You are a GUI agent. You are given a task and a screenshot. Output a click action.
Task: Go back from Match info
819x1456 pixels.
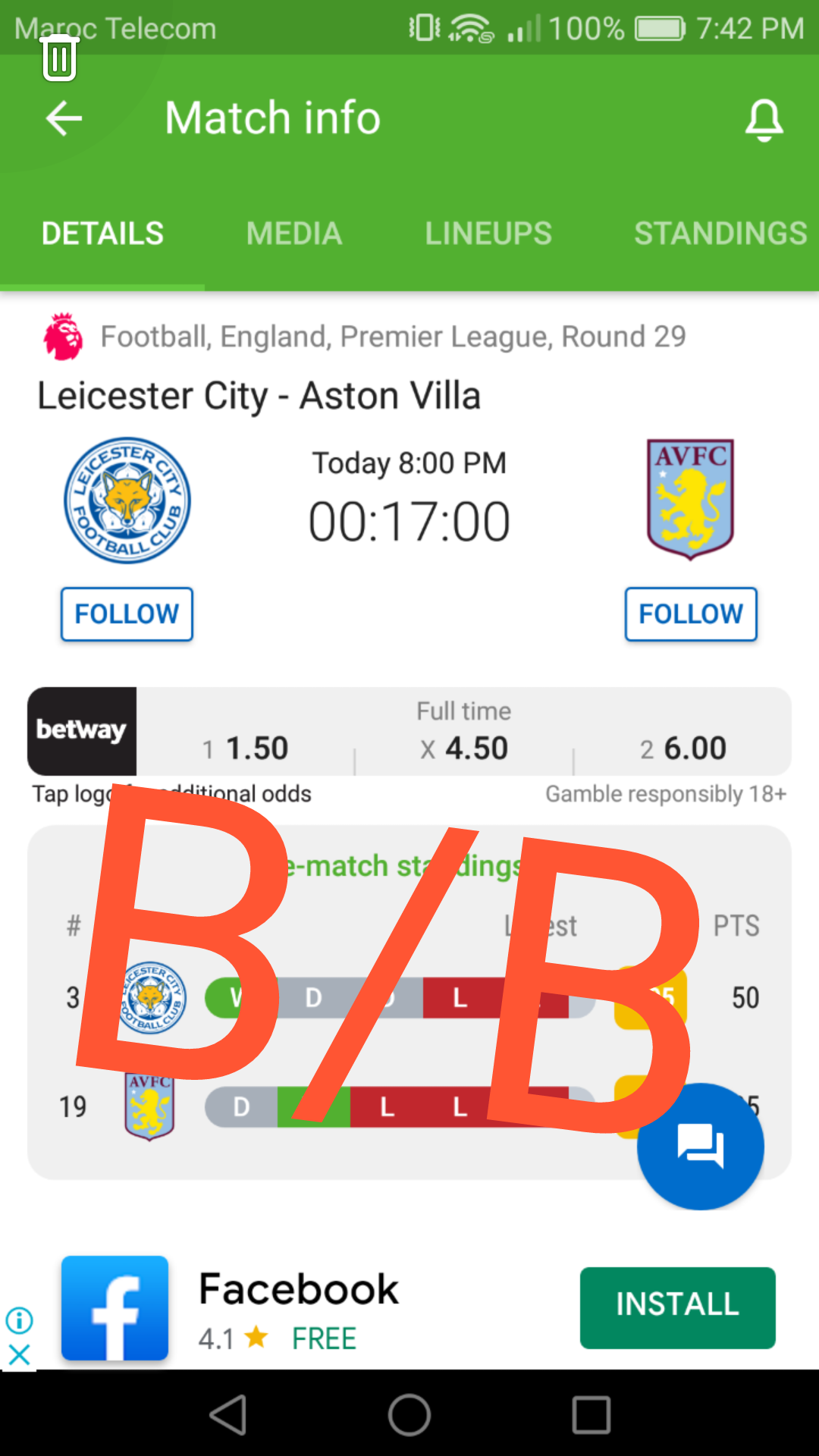[64, 119]
